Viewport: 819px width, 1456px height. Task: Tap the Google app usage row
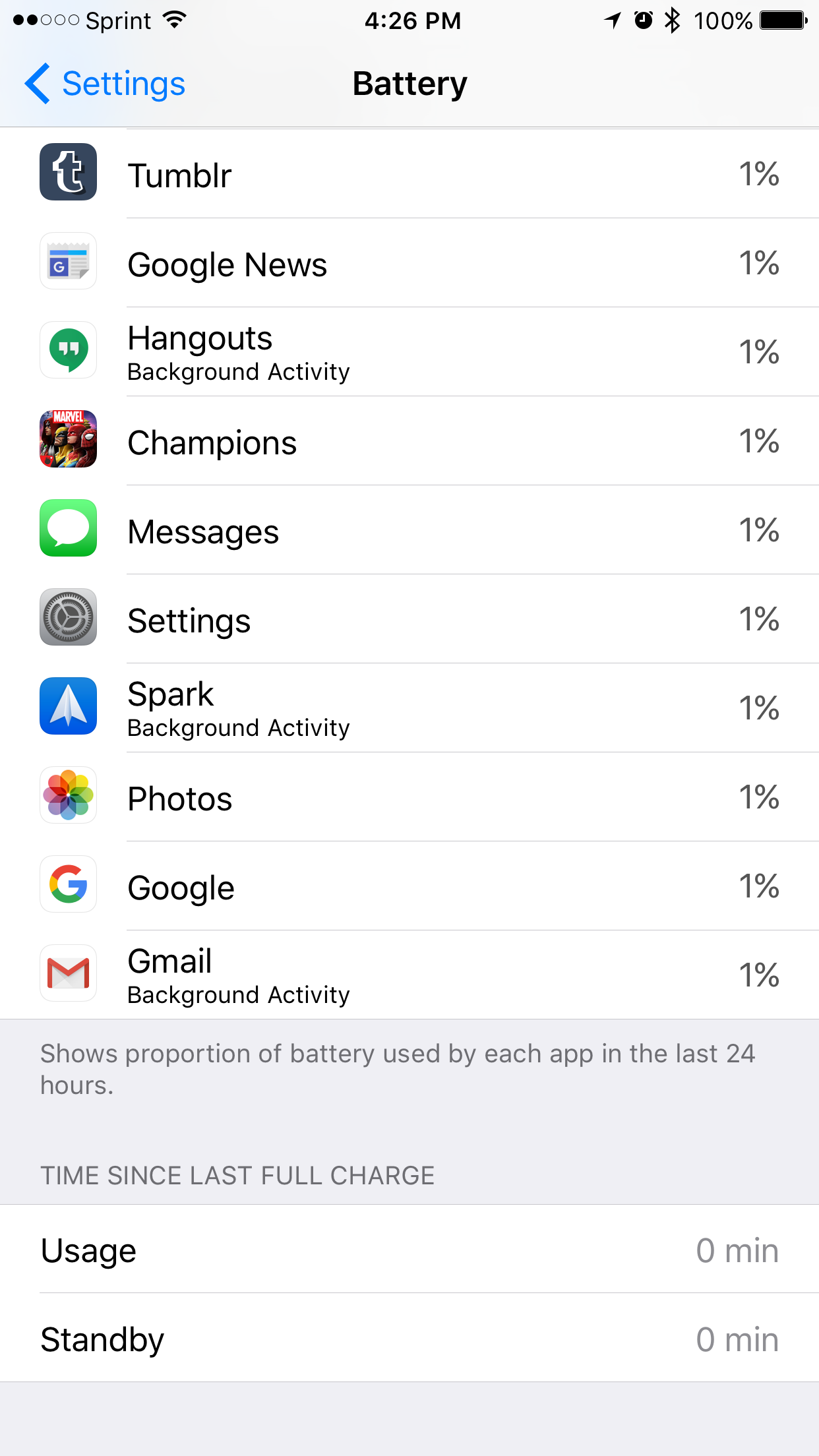[409, 886]
